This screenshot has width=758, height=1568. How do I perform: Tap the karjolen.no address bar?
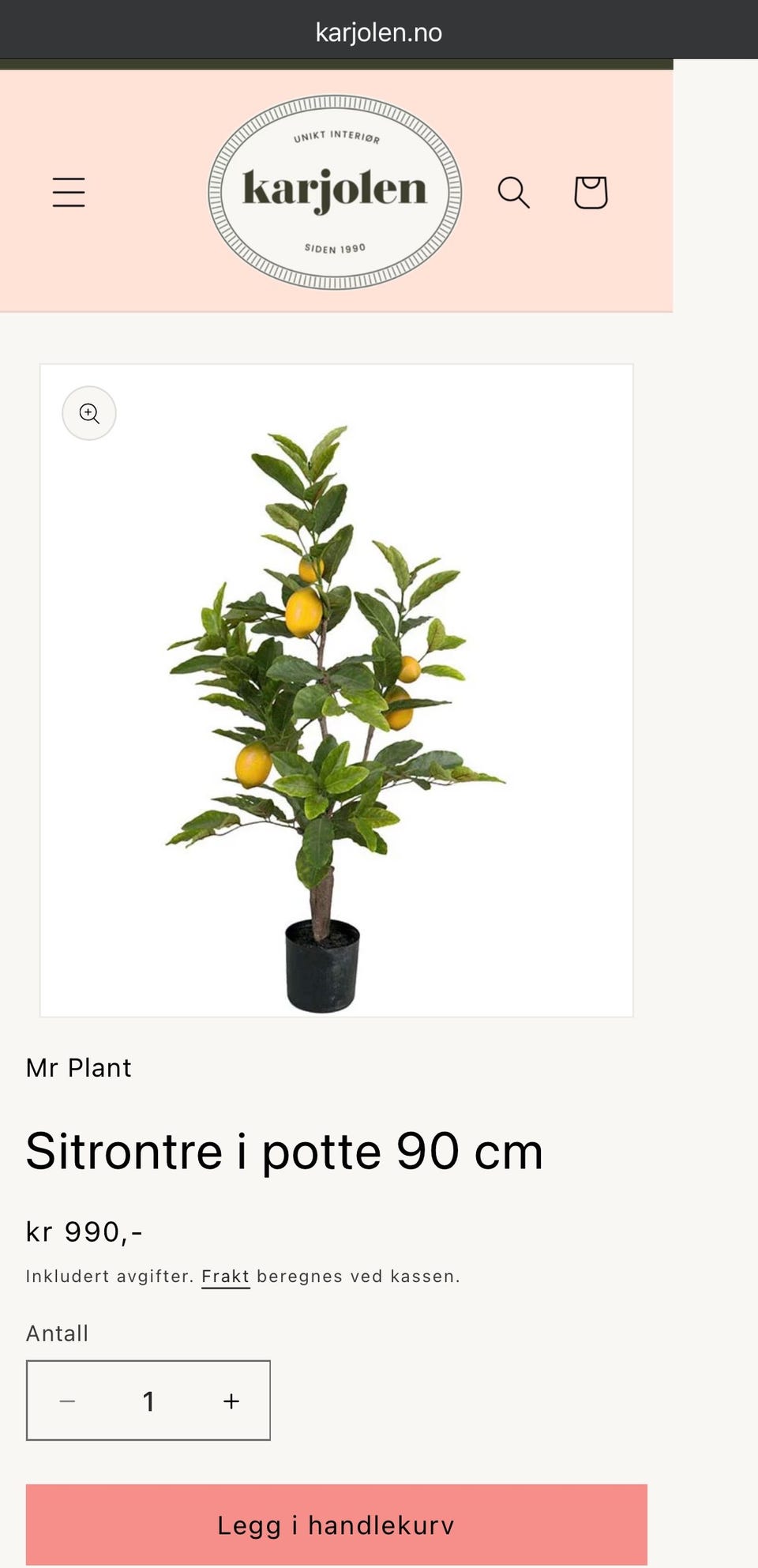click(379, 32)
